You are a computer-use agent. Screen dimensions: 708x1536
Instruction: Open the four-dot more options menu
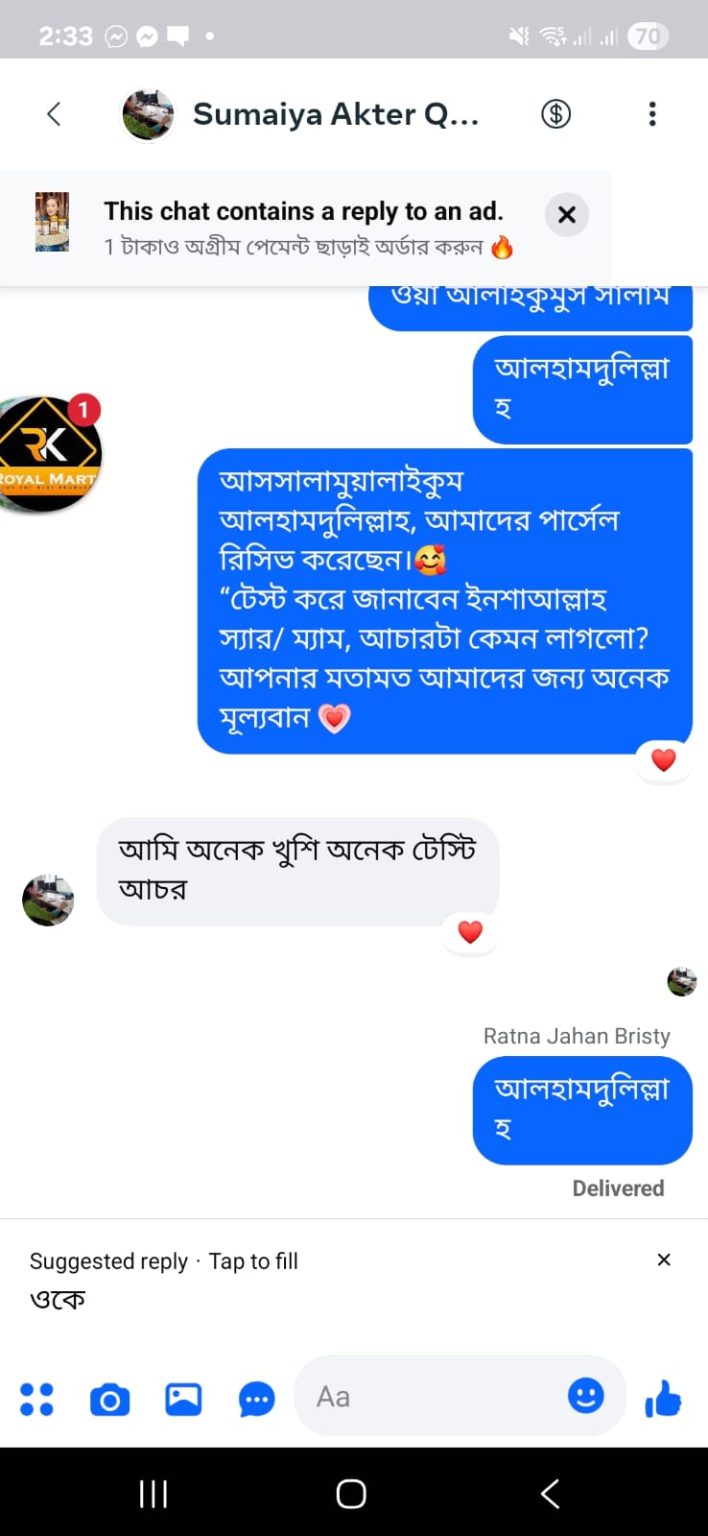pyautogui.click(x=37, y=1398)
